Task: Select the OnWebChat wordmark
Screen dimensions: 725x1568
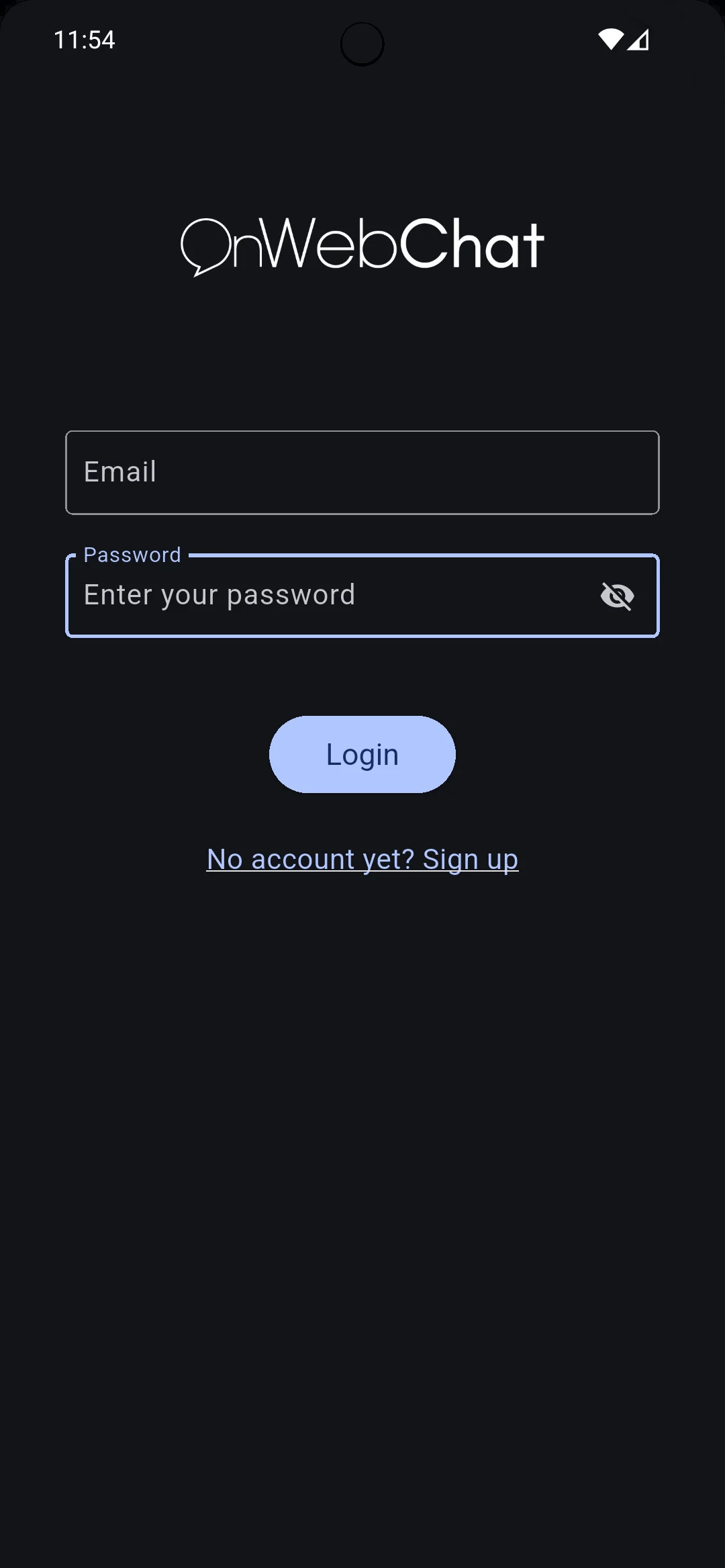Action: tap(362, 245)
